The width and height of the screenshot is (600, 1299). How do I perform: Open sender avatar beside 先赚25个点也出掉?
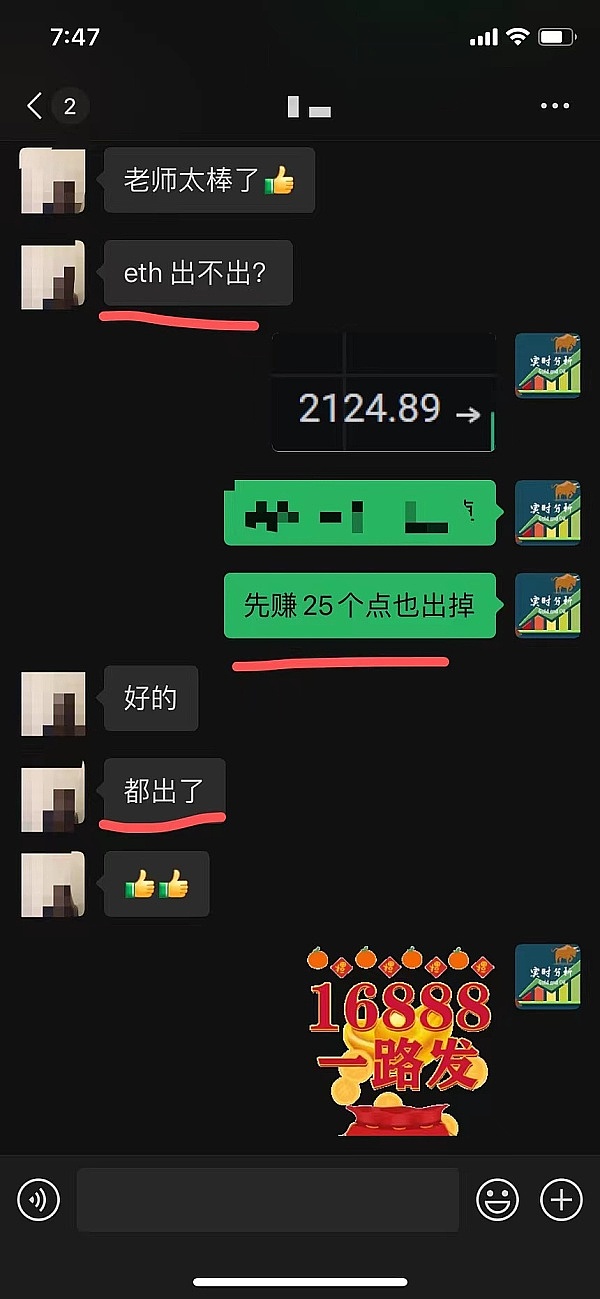(x=547, y=605)
